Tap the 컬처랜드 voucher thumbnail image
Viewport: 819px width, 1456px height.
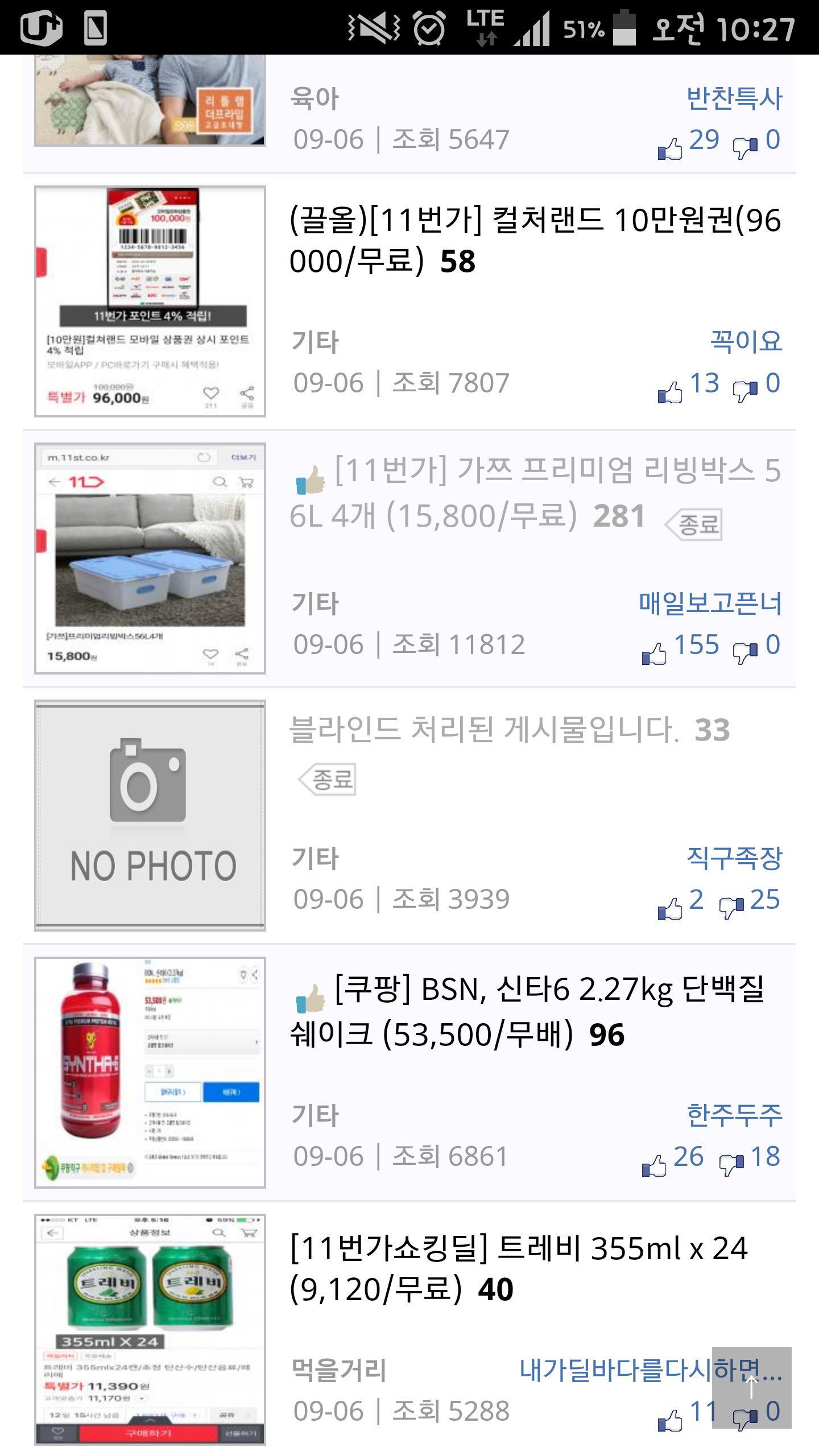[150, 301]
